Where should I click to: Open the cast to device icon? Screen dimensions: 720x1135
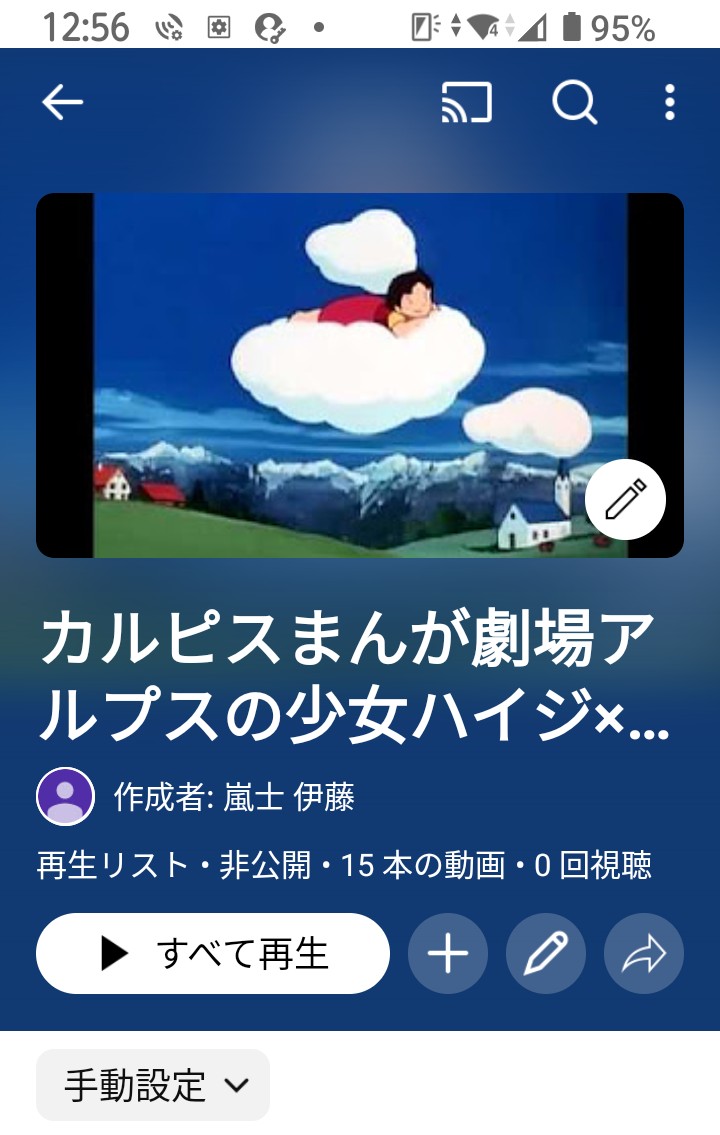pyautogui.click(x=467, y=102)
